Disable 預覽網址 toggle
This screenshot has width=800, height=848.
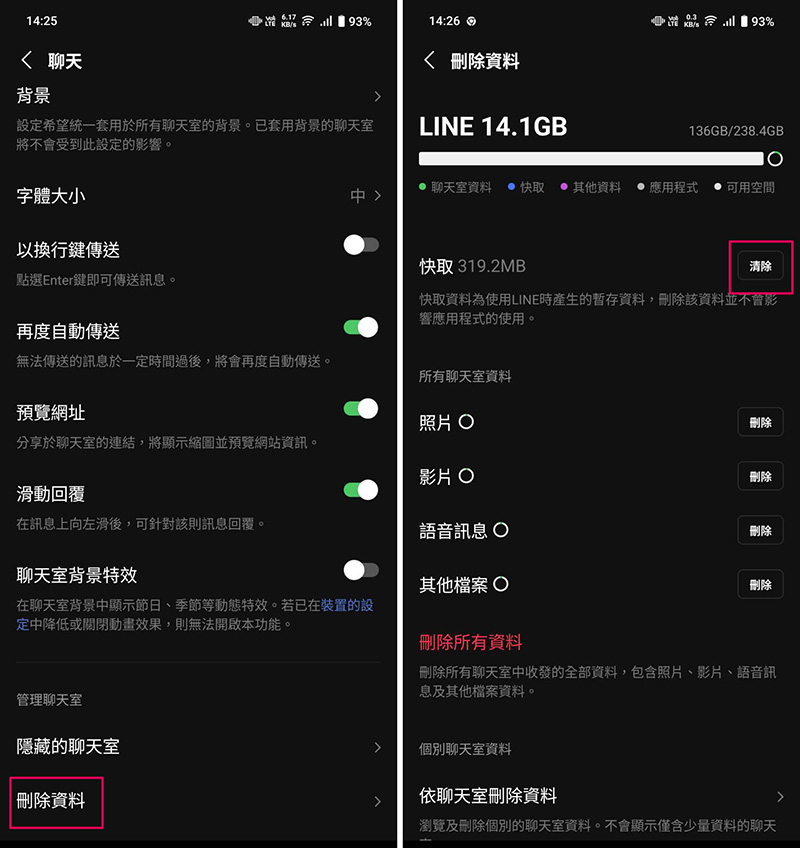[361, 408]
